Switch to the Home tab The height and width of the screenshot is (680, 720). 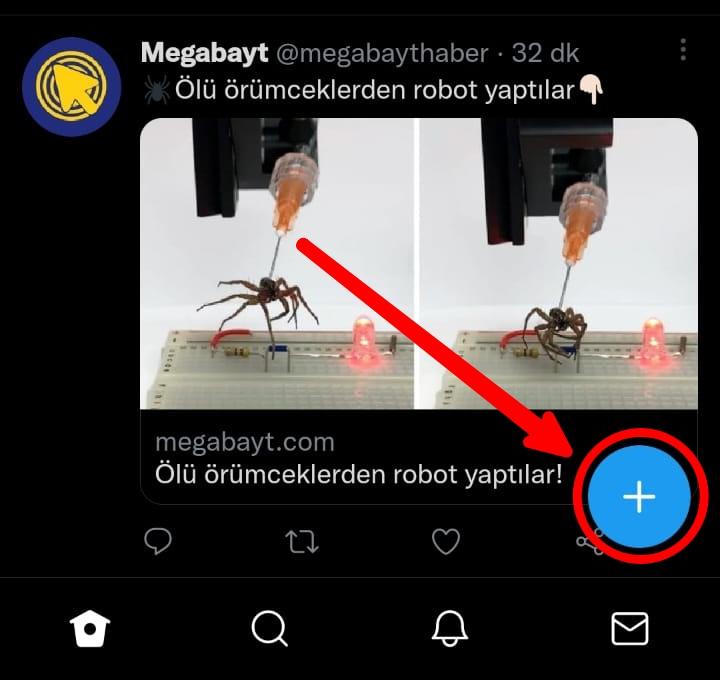90,629
